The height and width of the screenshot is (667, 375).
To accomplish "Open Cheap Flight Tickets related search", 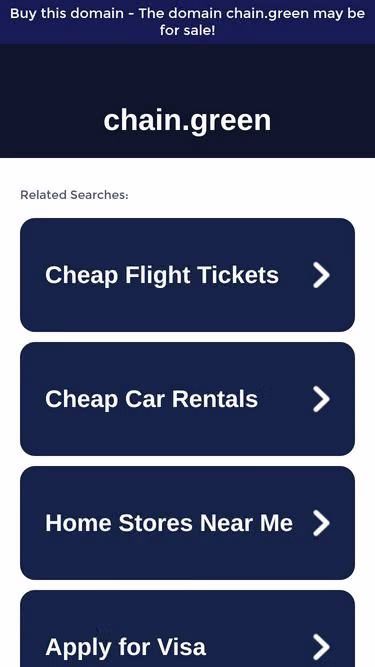I will pos(188,275).
